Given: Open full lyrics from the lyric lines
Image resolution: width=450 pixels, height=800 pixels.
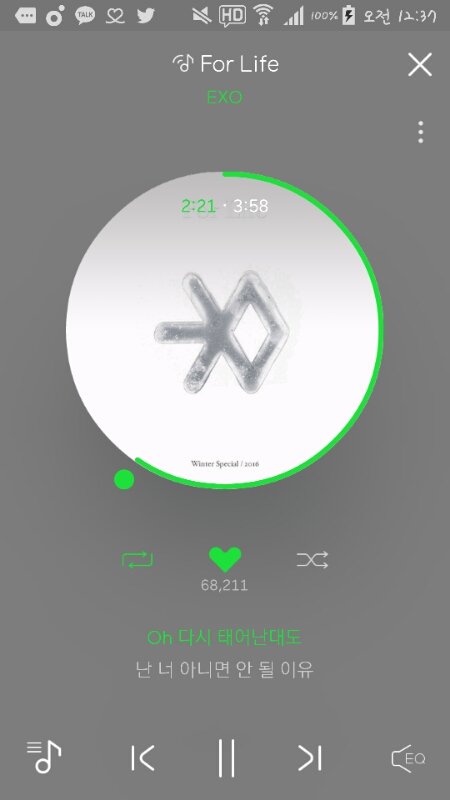Looking at the screenshot, I should pyautogui.click(x=225, y=654).
